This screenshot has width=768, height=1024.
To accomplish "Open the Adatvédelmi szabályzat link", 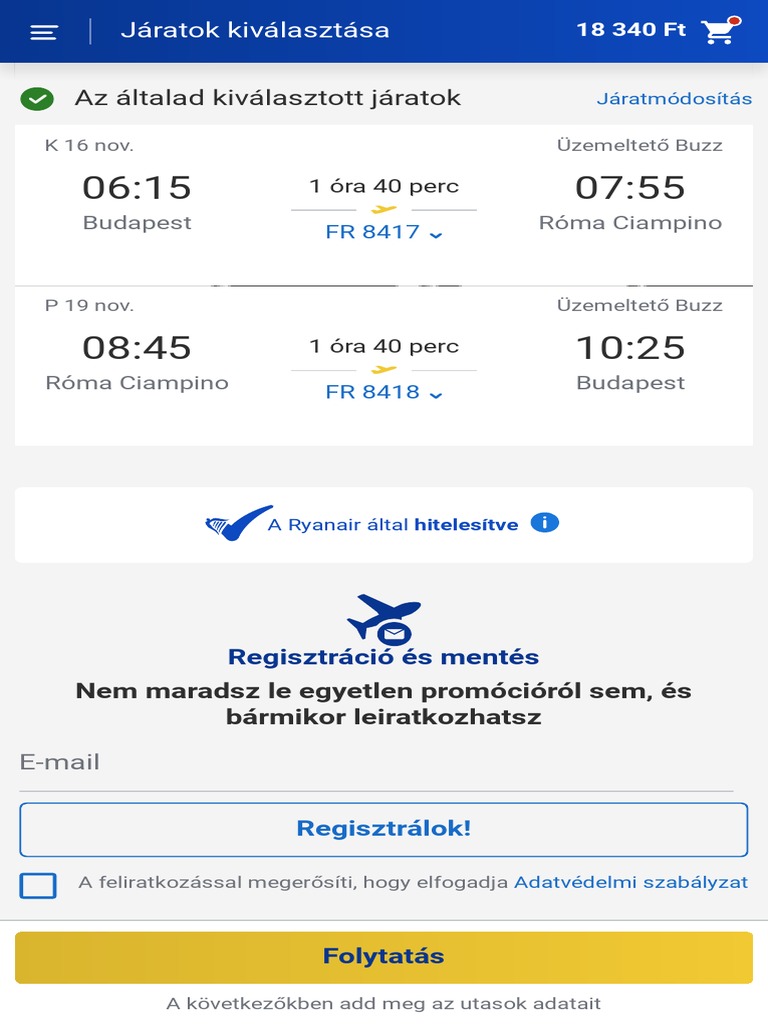I will tap(631, 882).
